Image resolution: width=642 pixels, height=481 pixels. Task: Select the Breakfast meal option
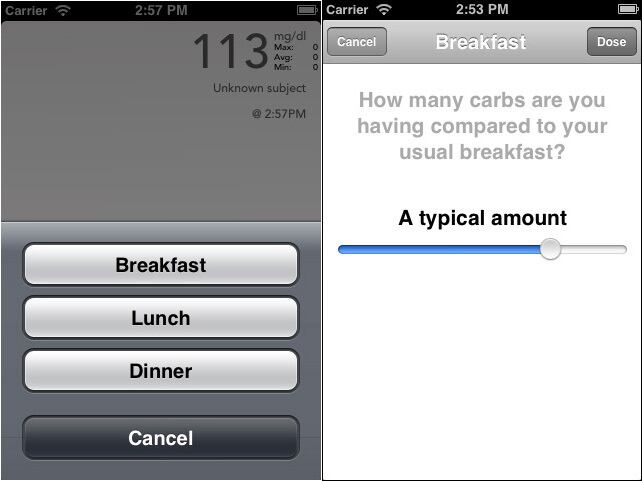pyautogui.click(x=160, y=265)
